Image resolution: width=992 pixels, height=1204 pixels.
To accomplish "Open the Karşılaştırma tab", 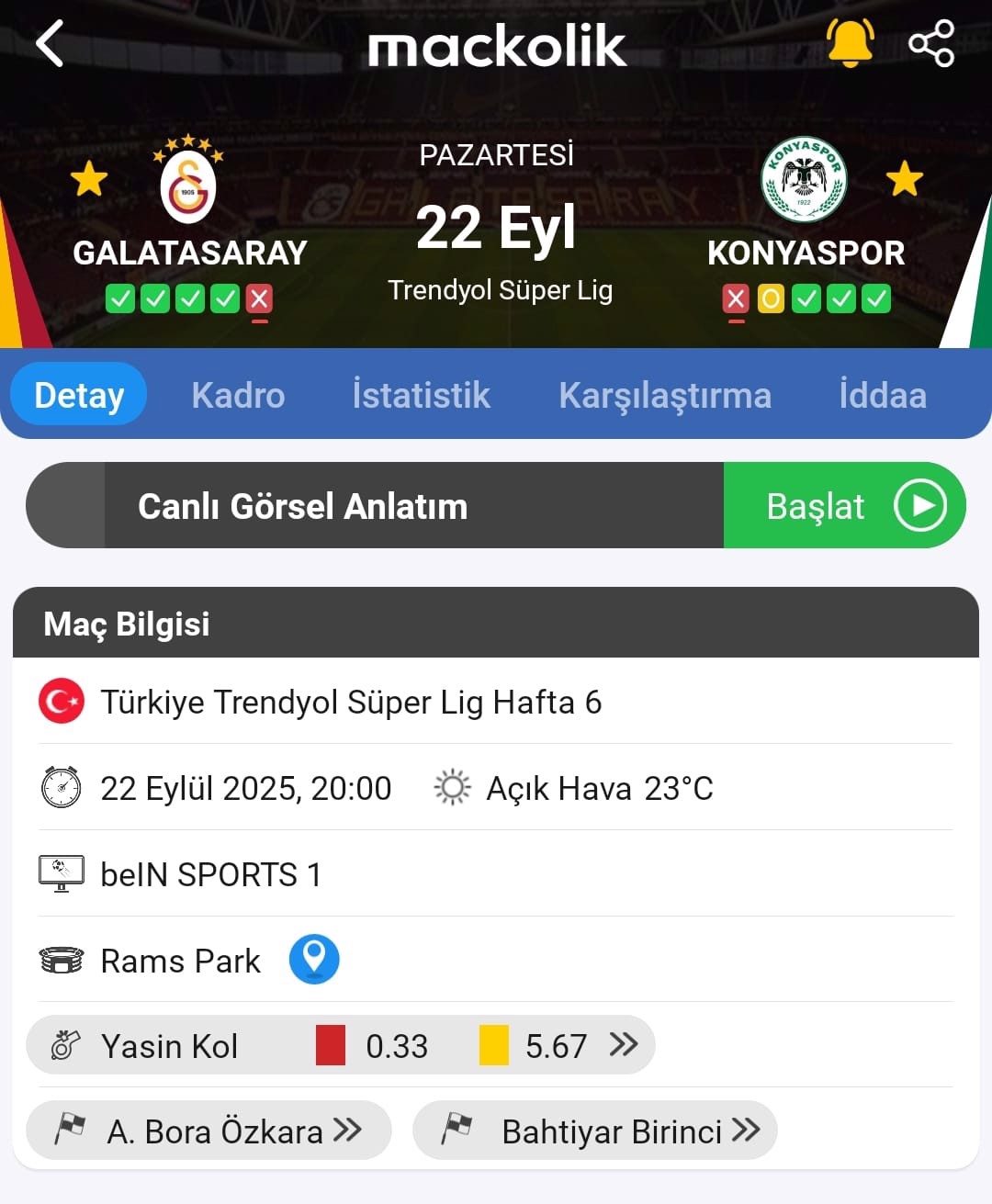I will click(665, 395).
